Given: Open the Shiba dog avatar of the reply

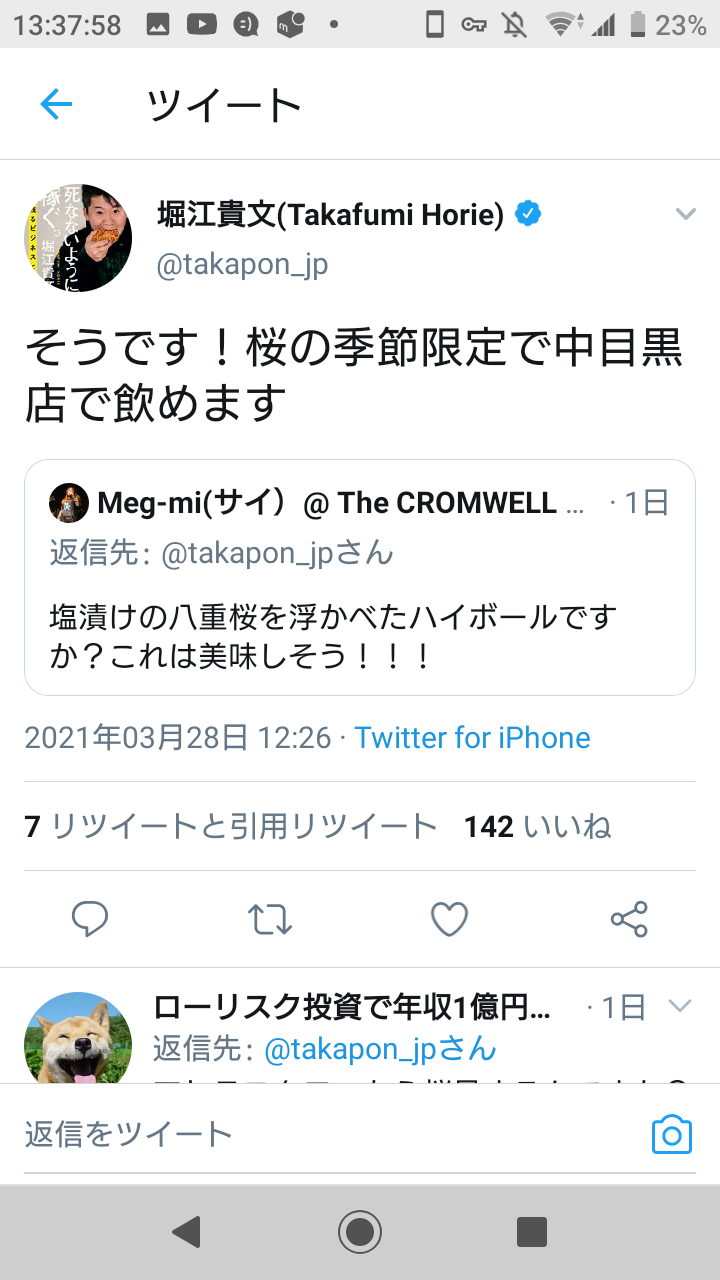Looking at the screenshot, I should point(78,1038).
